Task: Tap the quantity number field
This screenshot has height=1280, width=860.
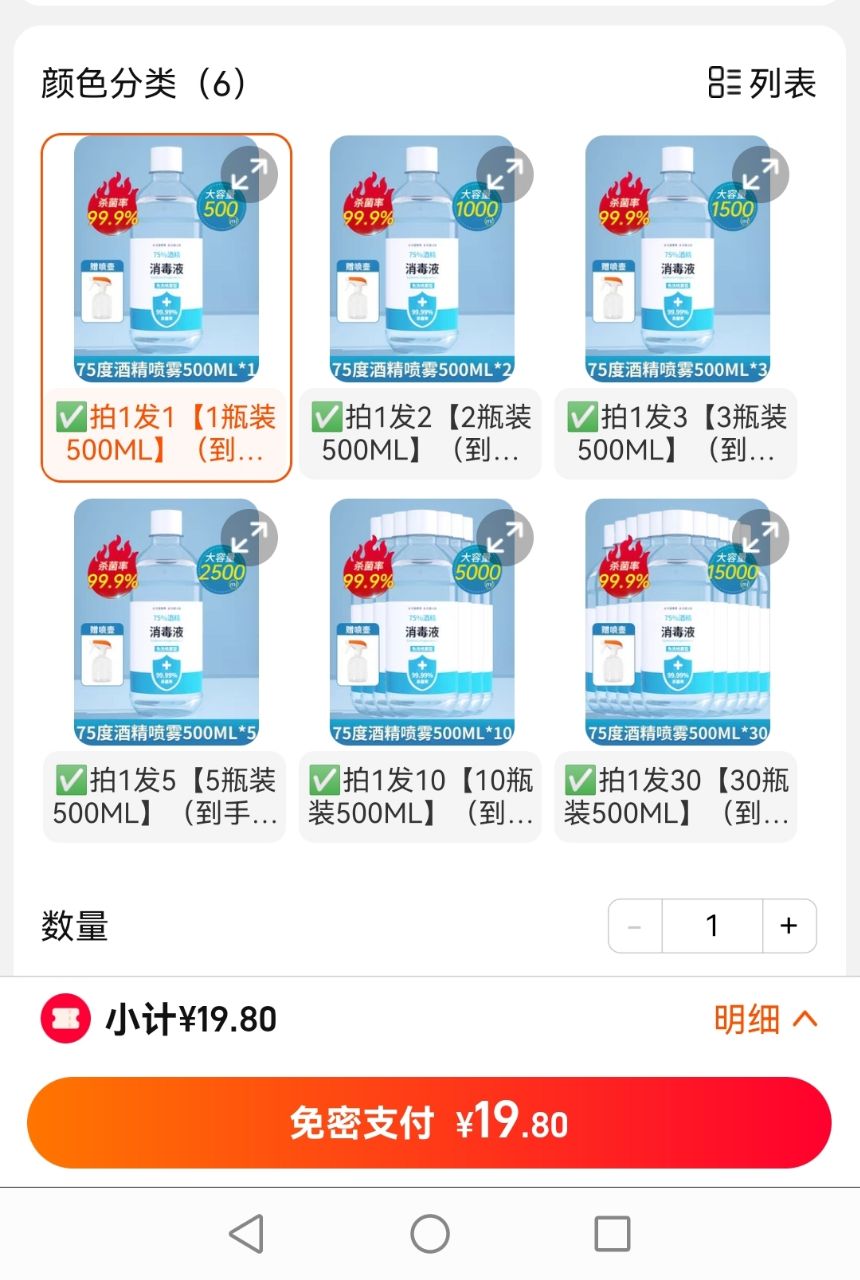Action: coord(712,926)
